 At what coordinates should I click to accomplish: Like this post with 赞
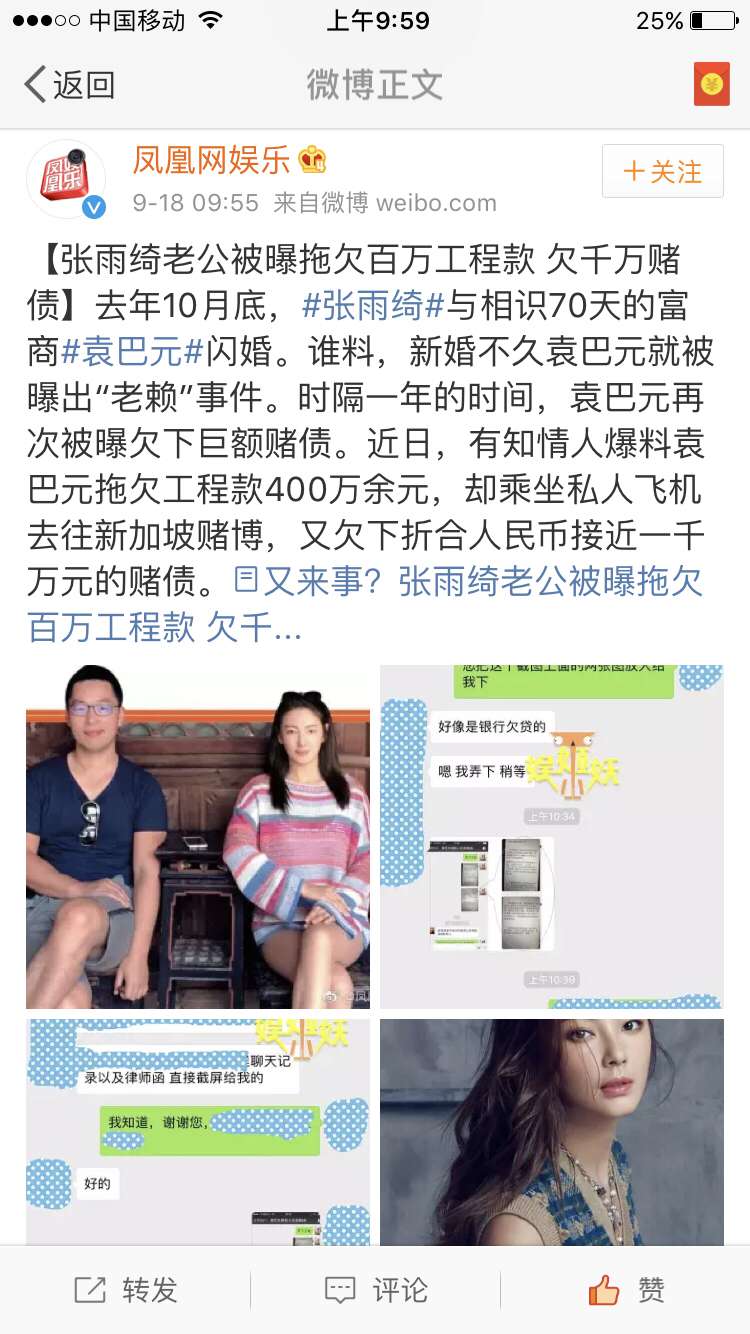[626, 1290]
